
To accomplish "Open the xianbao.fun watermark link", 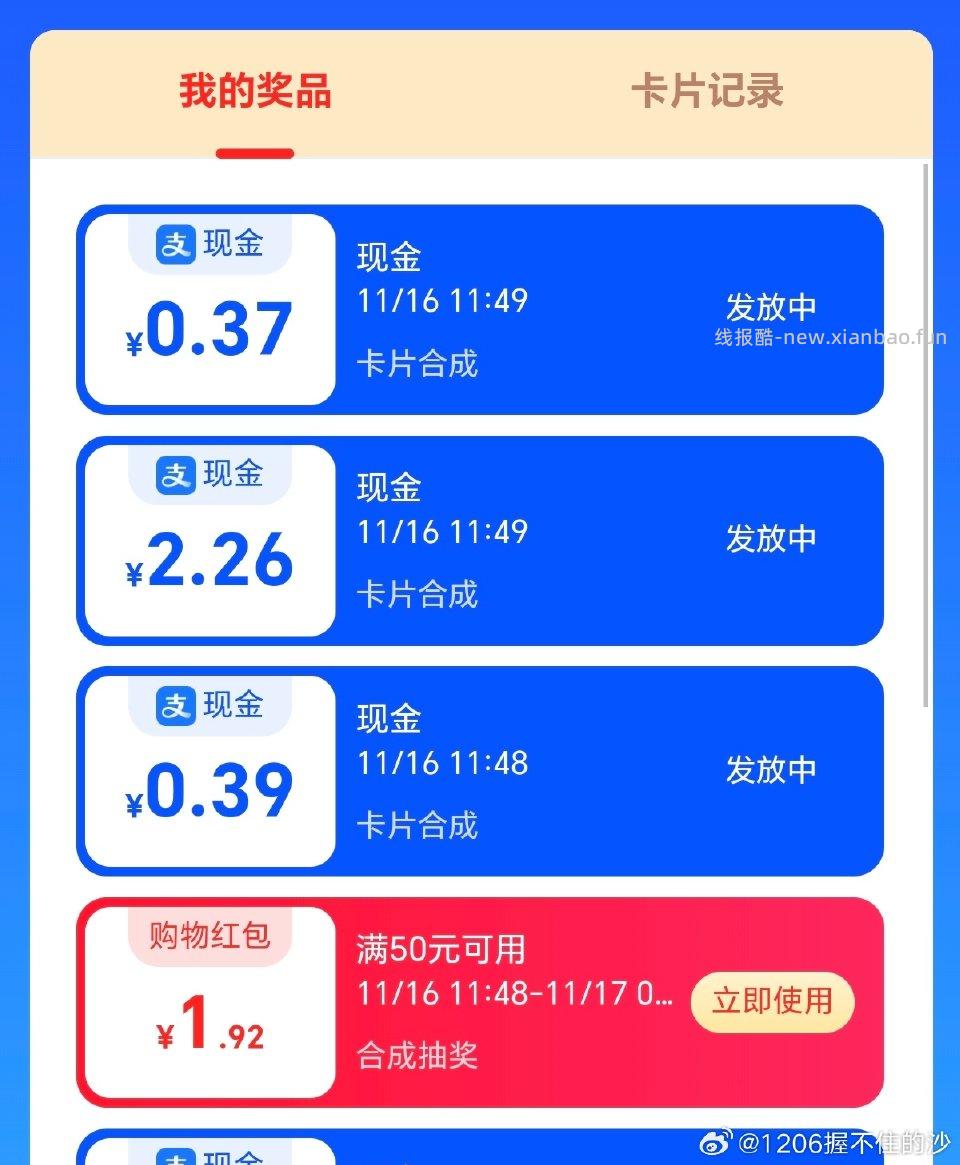I will tap(830, 336).
